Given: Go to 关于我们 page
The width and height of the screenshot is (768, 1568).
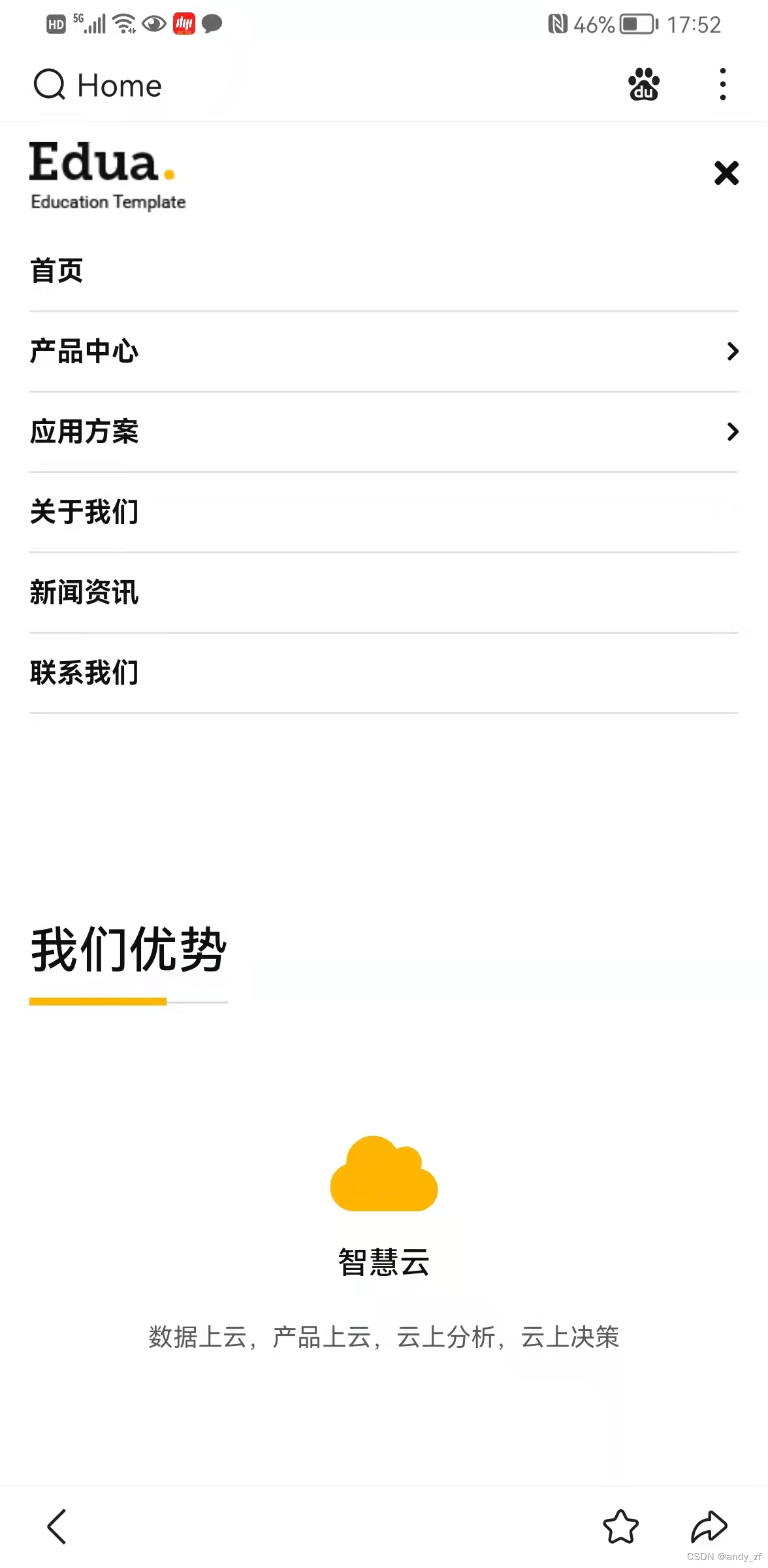Looking at the screenshot, I should point(84,513).
